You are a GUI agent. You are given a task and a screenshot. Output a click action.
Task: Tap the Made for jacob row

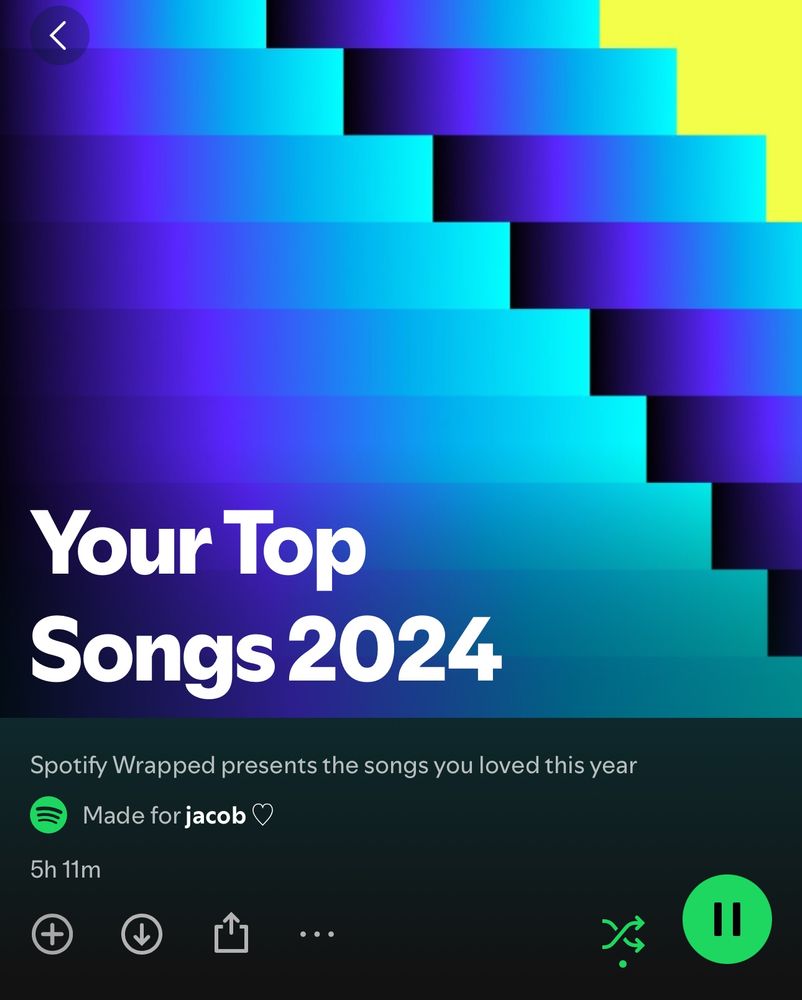(x=150, y=815)
